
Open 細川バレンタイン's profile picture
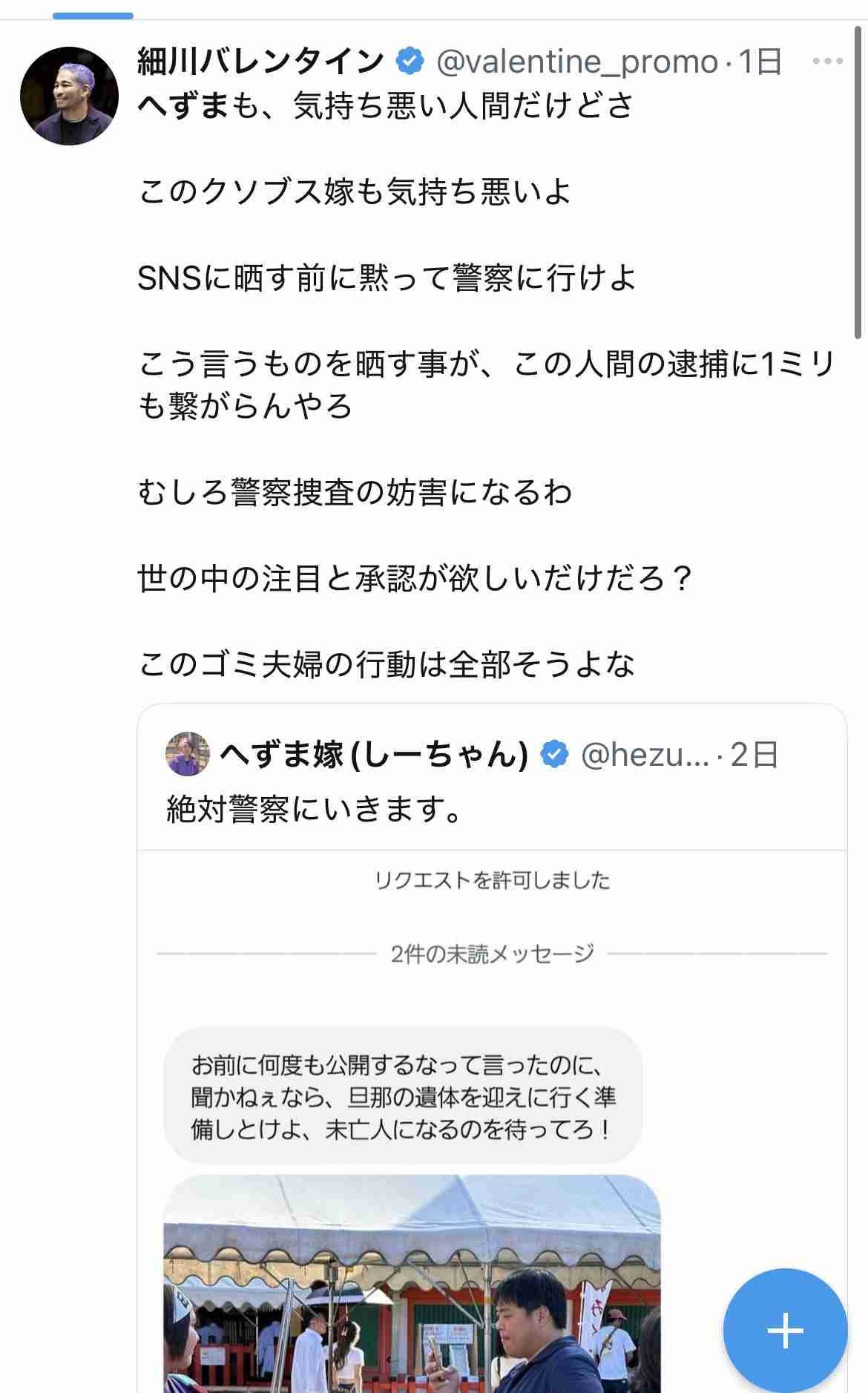point(69,95)
